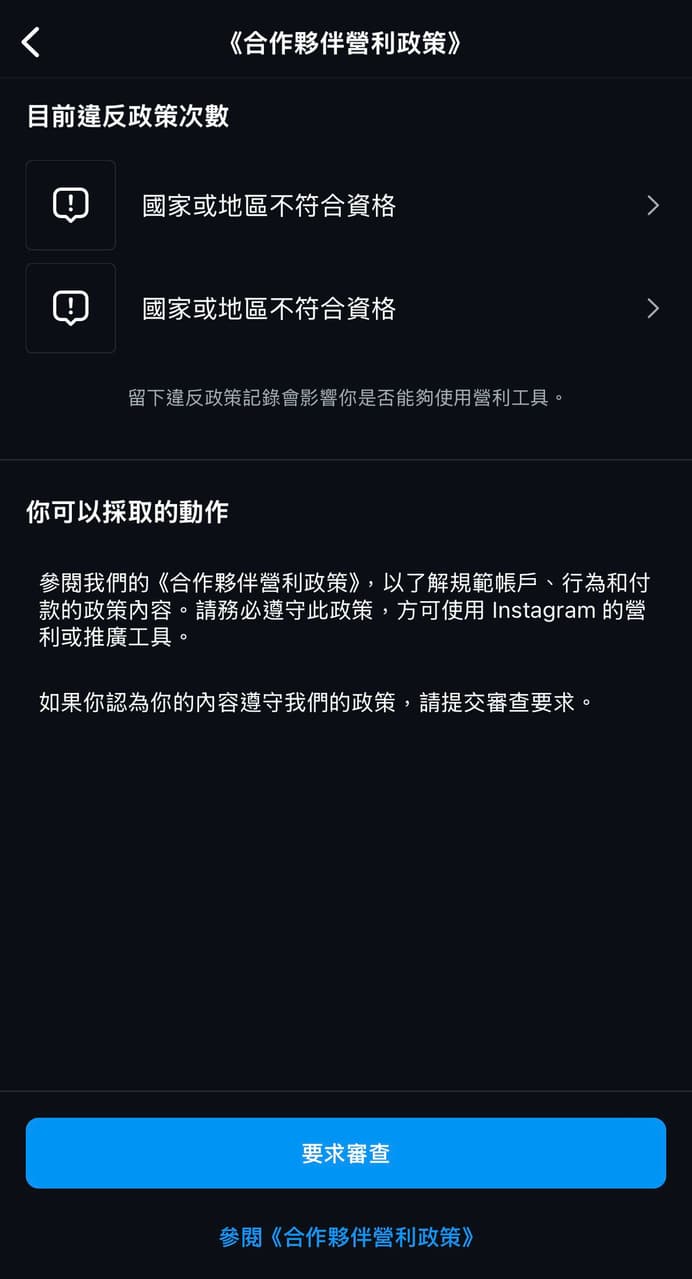This screenshot has width=692, height=1279.
Task: Tap the 要求審查 button
Action: coord(346,1153)
